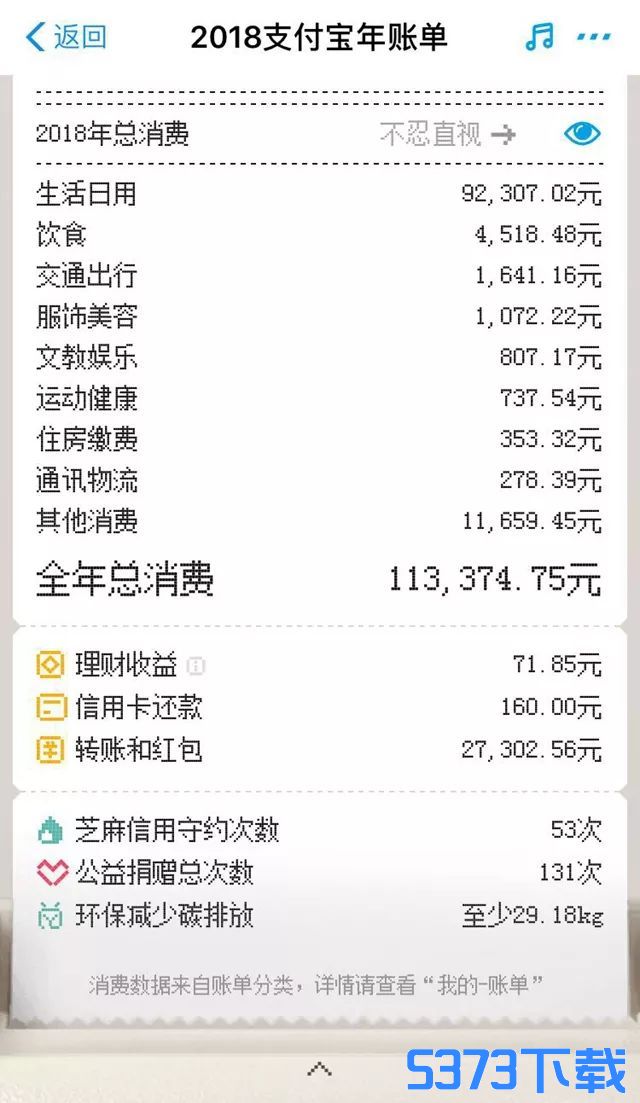Expand the upward chevron at the bottom

320,1069
